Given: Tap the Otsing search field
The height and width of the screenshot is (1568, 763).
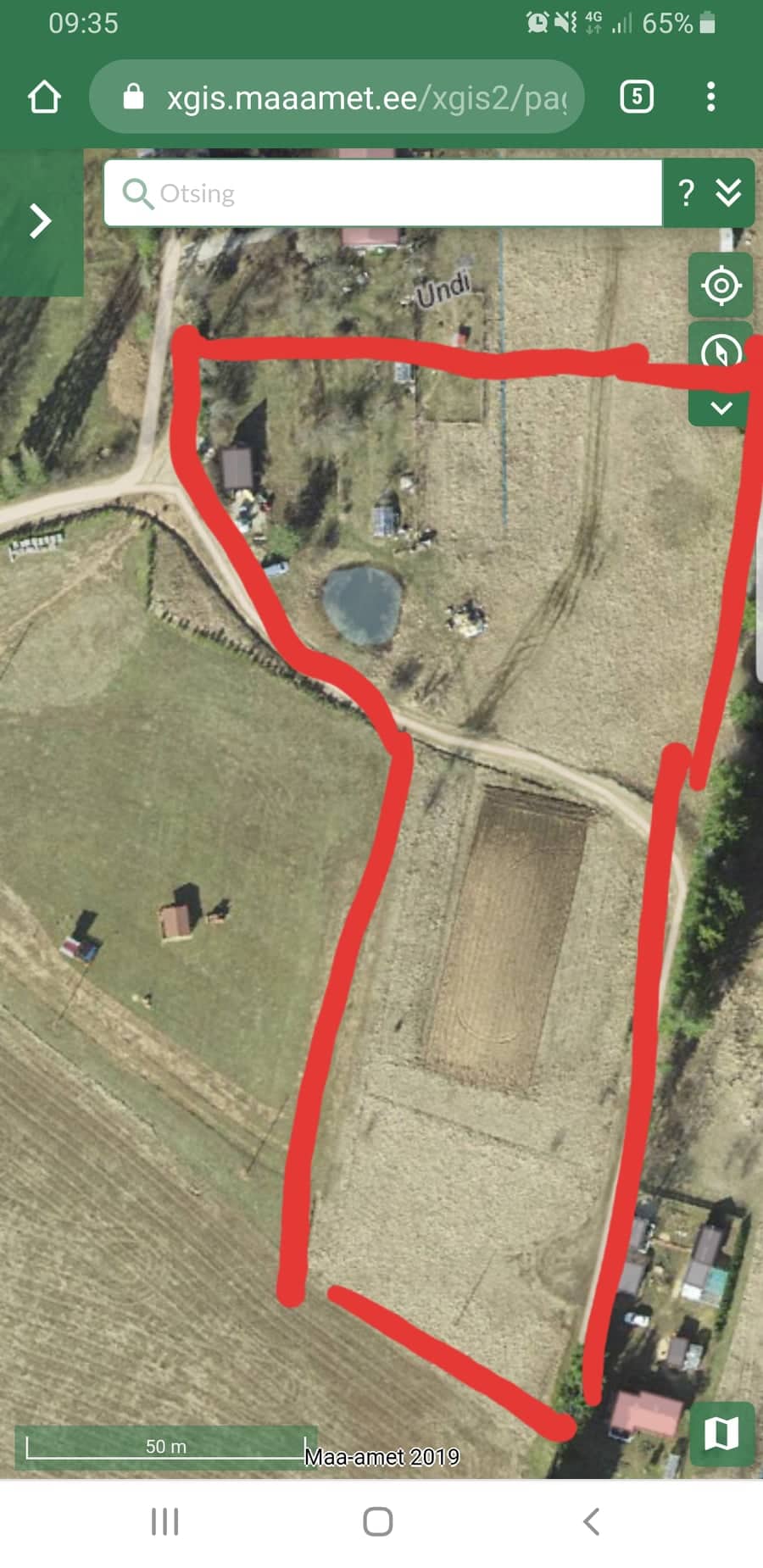Looking at the screenshot, I should (381, 194).
